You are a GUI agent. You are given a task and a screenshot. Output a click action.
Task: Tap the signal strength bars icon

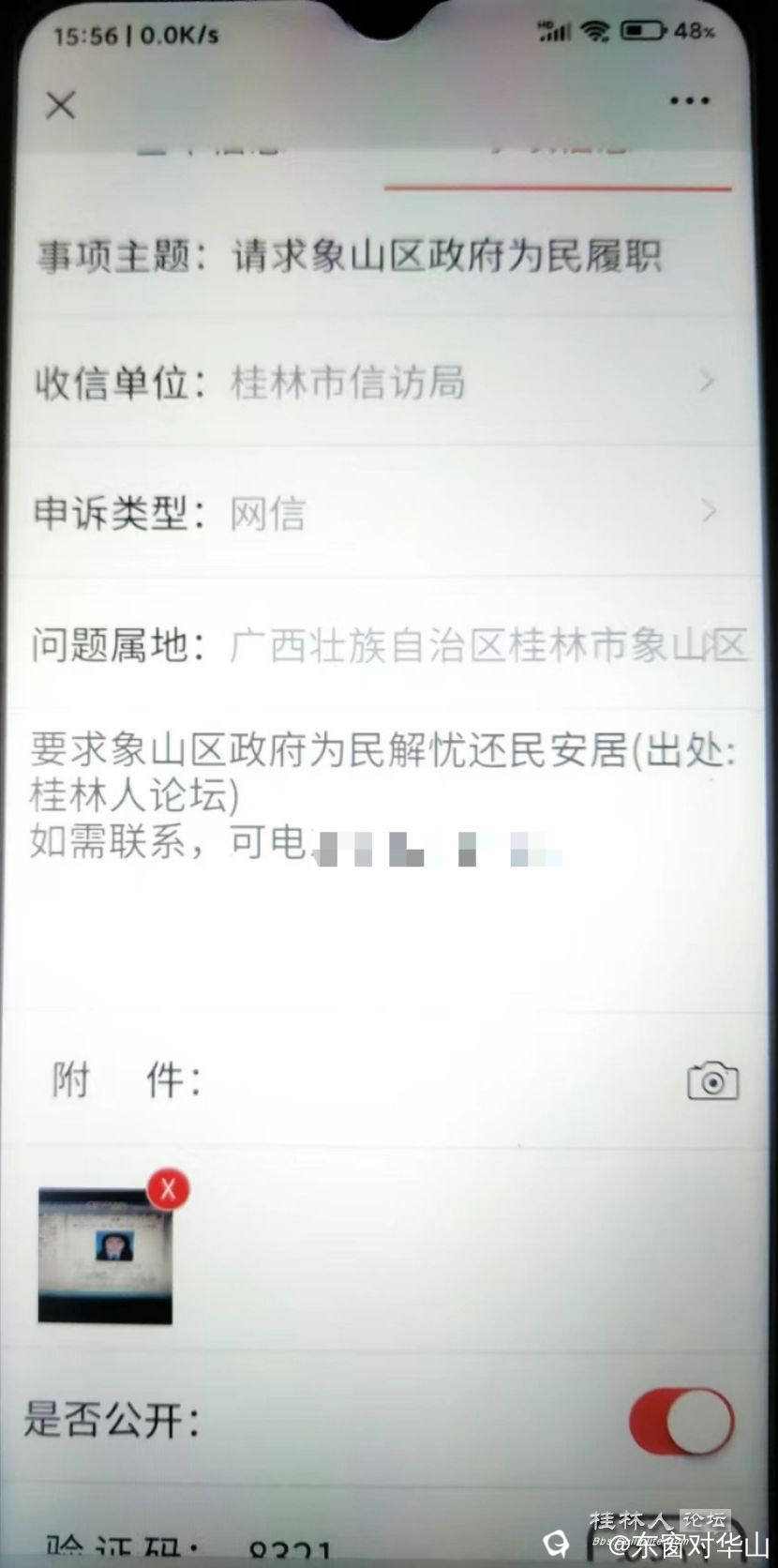pyautogui.click(x=557, y=30)
